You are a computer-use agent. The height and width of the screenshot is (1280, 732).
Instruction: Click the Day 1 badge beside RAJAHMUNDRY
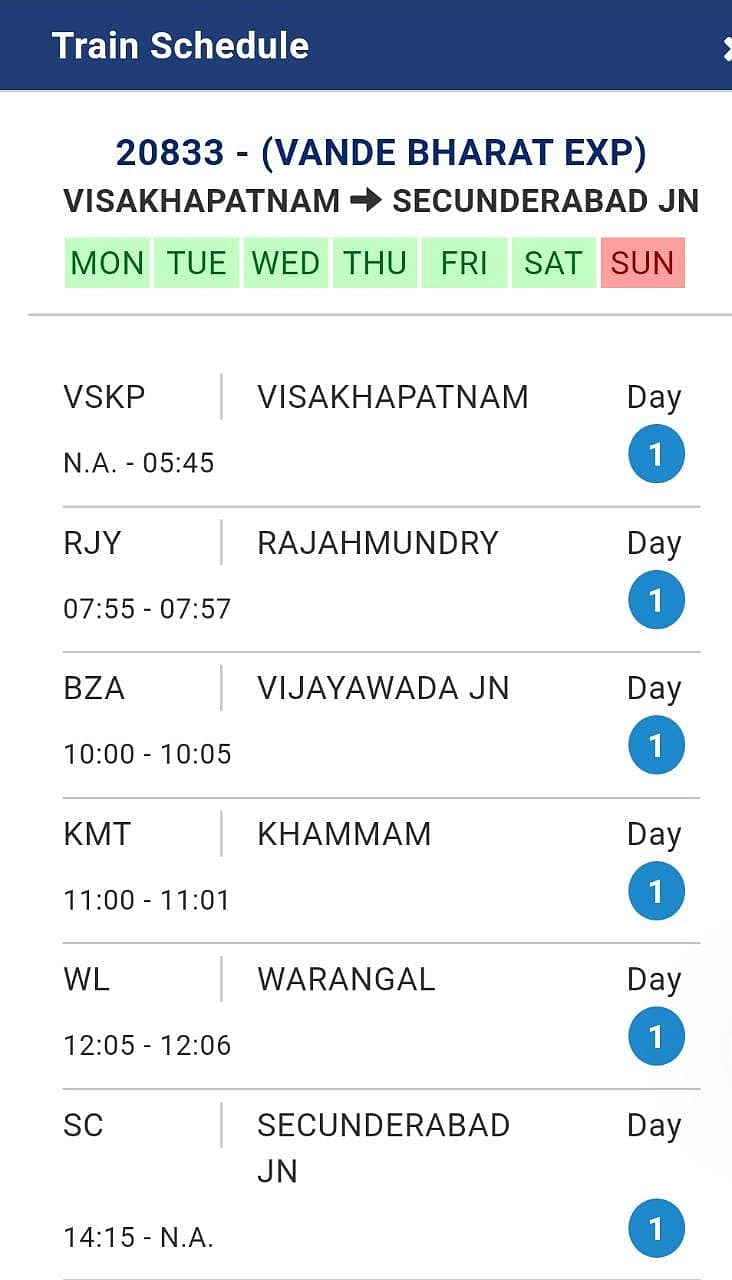tap(656, 599)
